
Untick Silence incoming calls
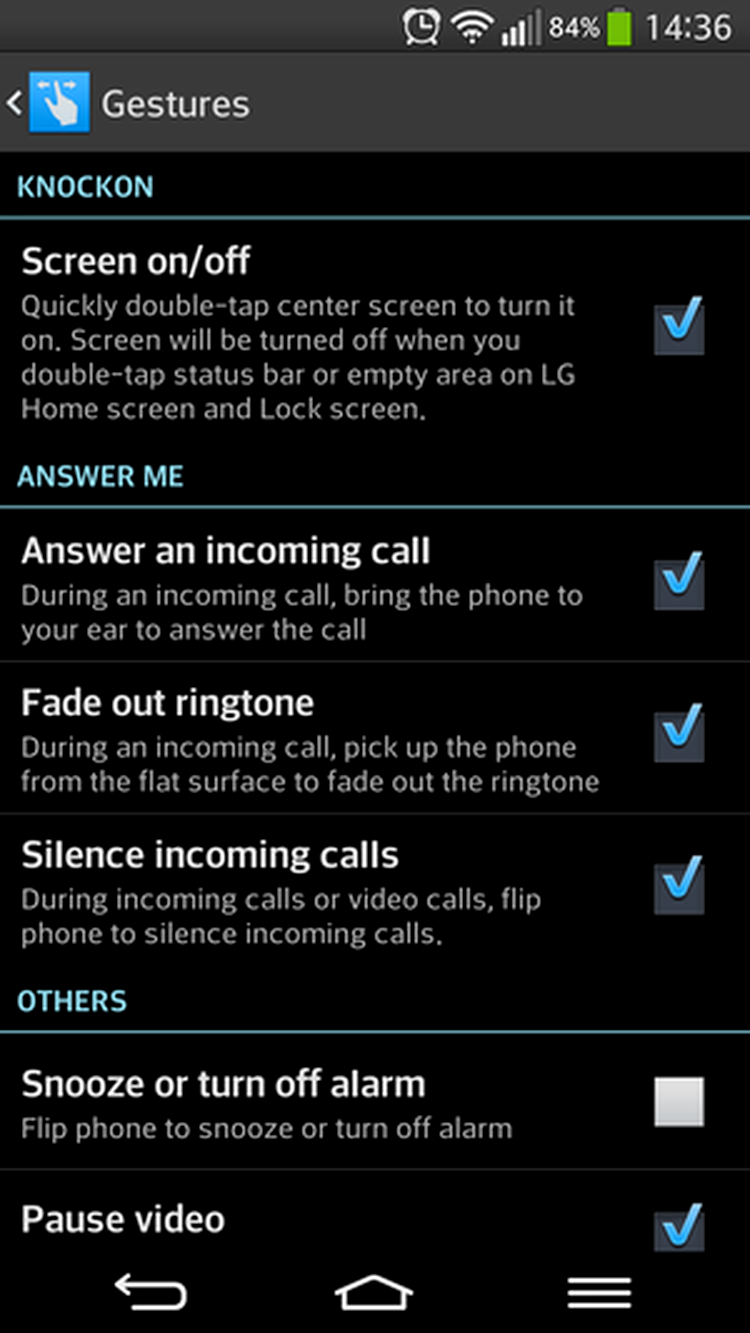[x=680, y=887]
